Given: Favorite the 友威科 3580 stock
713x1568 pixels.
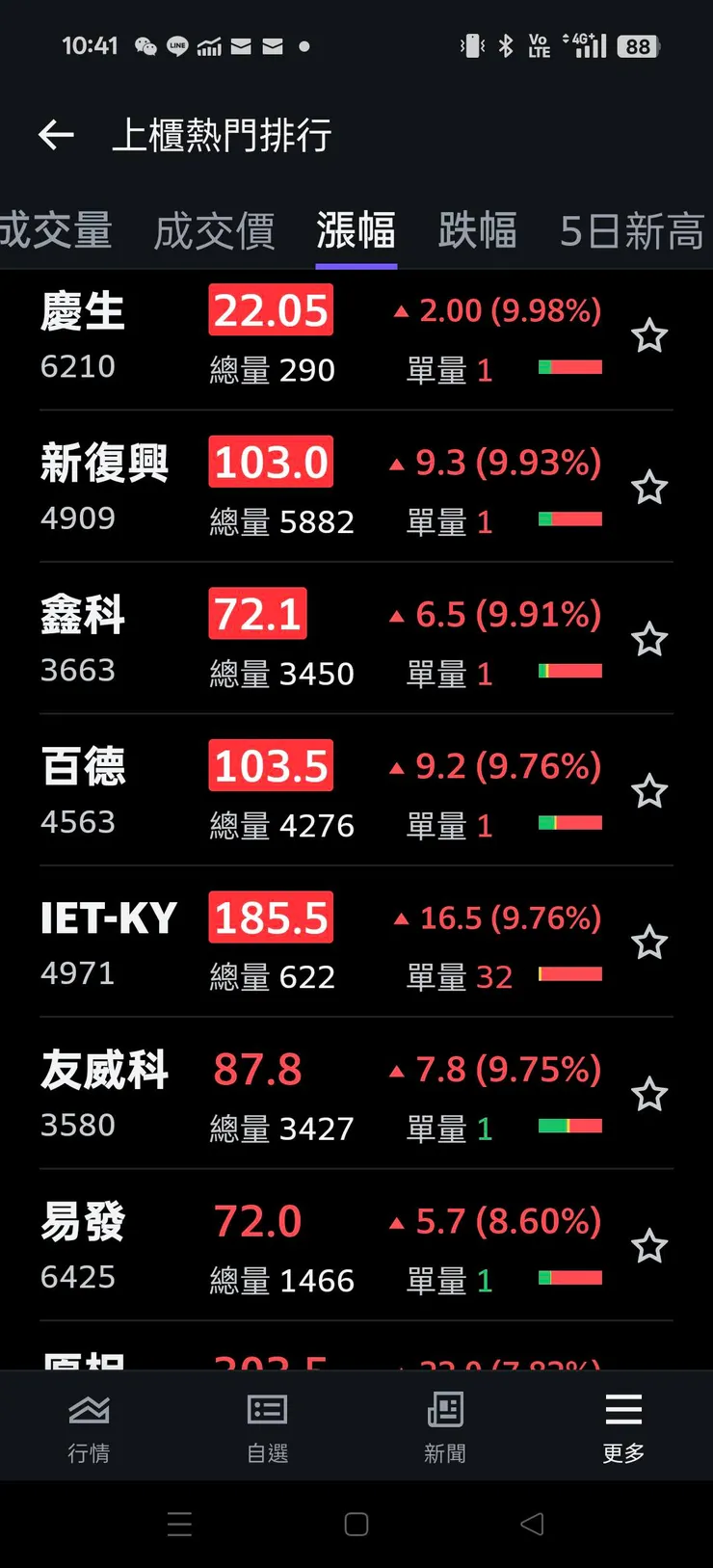Looking at the screenshot, I should point(649,1095).
